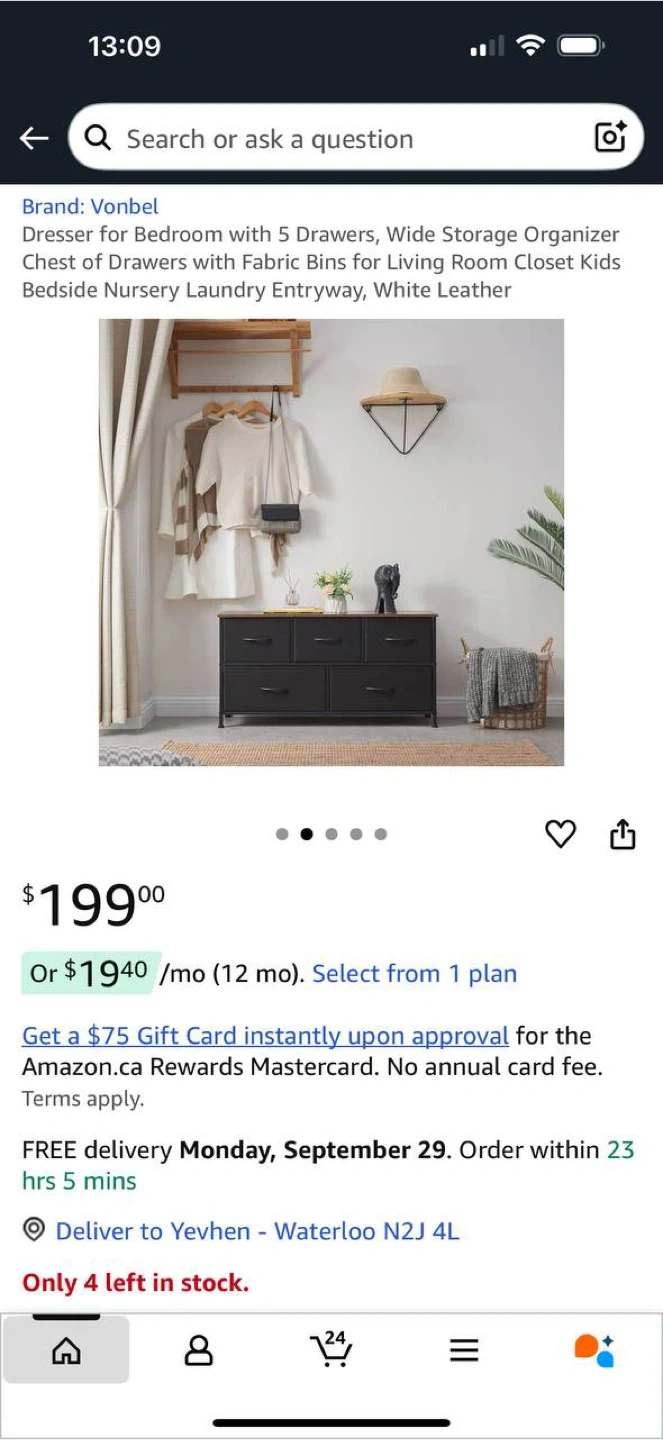Open the hamburger menu tab
This screenshot has height=1440, width=663.
tap(464, 1350)
